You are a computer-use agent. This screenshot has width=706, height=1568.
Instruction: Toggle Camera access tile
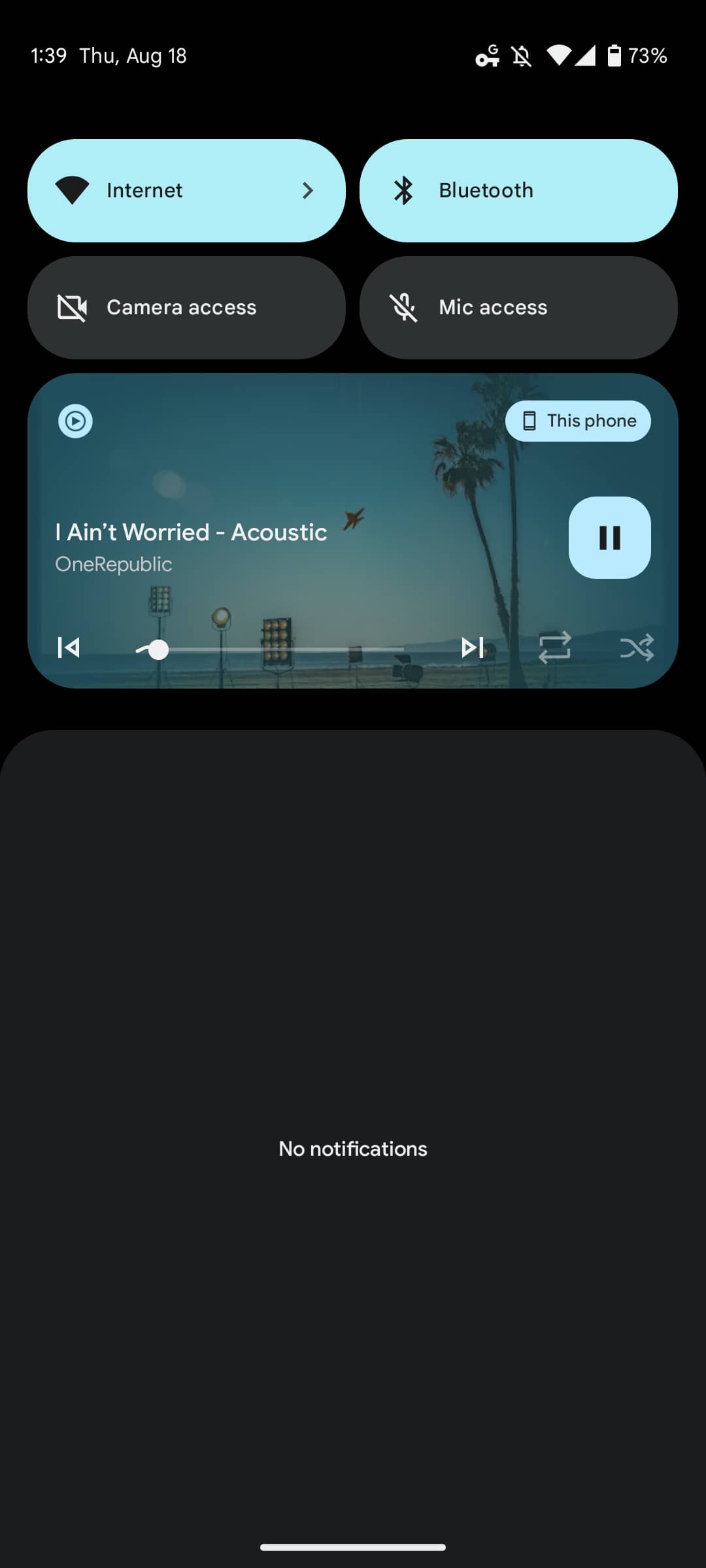click(x=186, y=307)
